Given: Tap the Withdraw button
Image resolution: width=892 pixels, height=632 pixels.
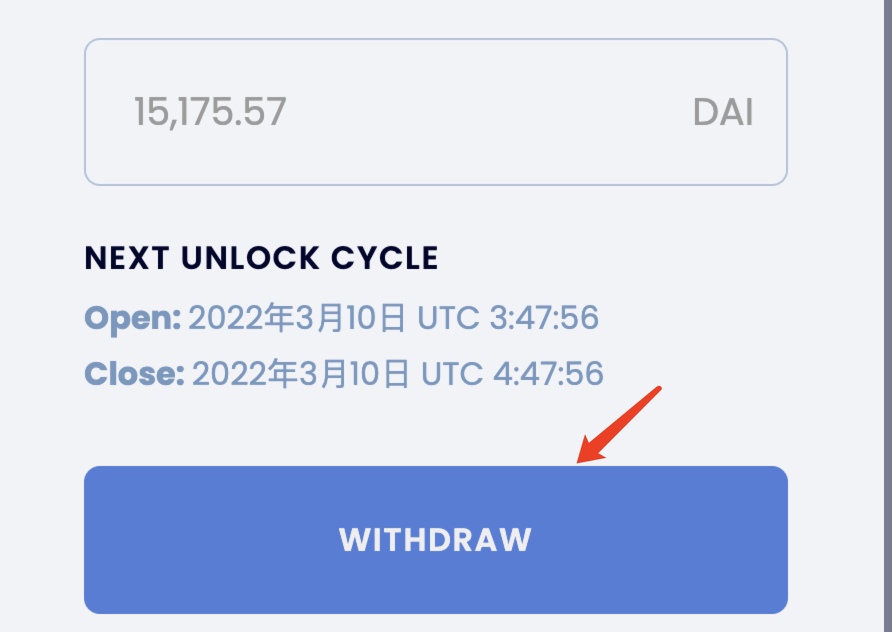Looking at the screenshot, I should point(435,540).
